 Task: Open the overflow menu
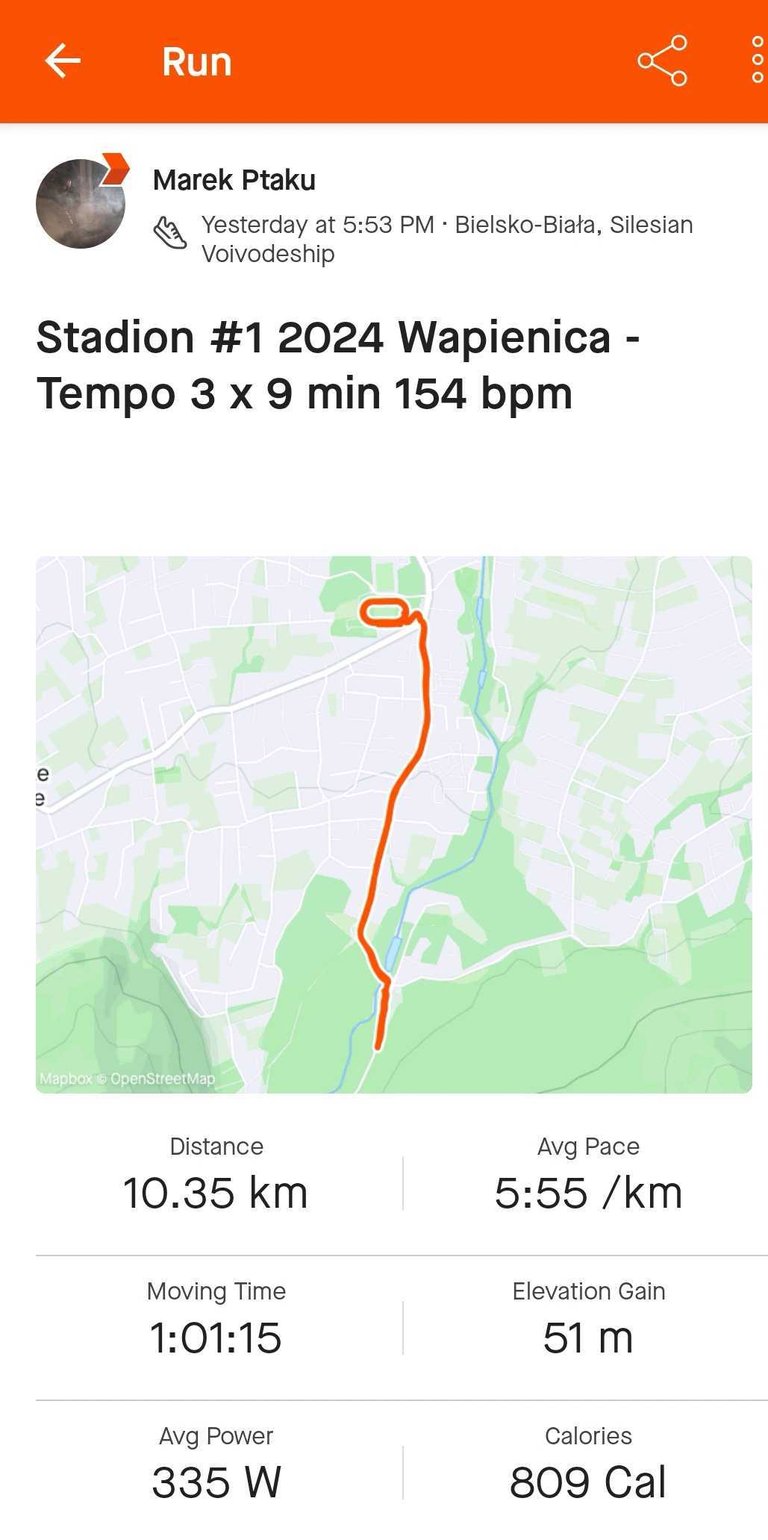click(757, 61)
